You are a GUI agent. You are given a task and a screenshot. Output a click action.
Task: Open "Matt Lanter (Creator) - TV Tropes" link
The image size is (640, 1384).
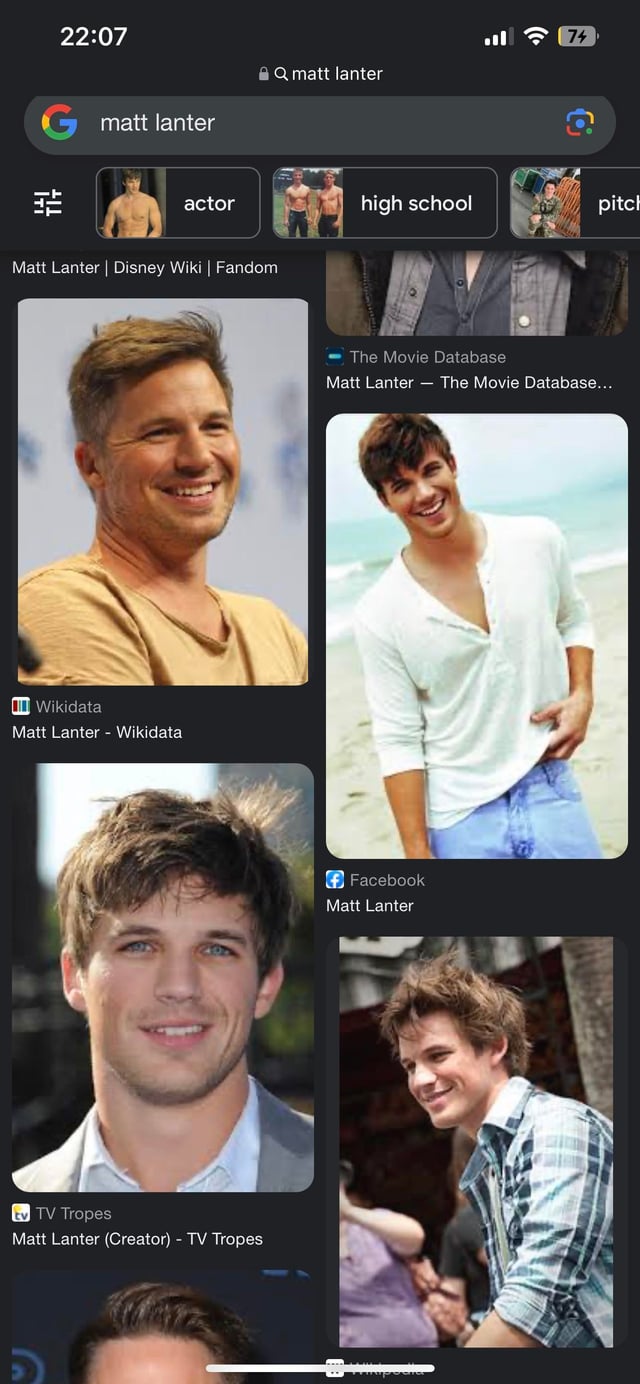coord(137,1239)
